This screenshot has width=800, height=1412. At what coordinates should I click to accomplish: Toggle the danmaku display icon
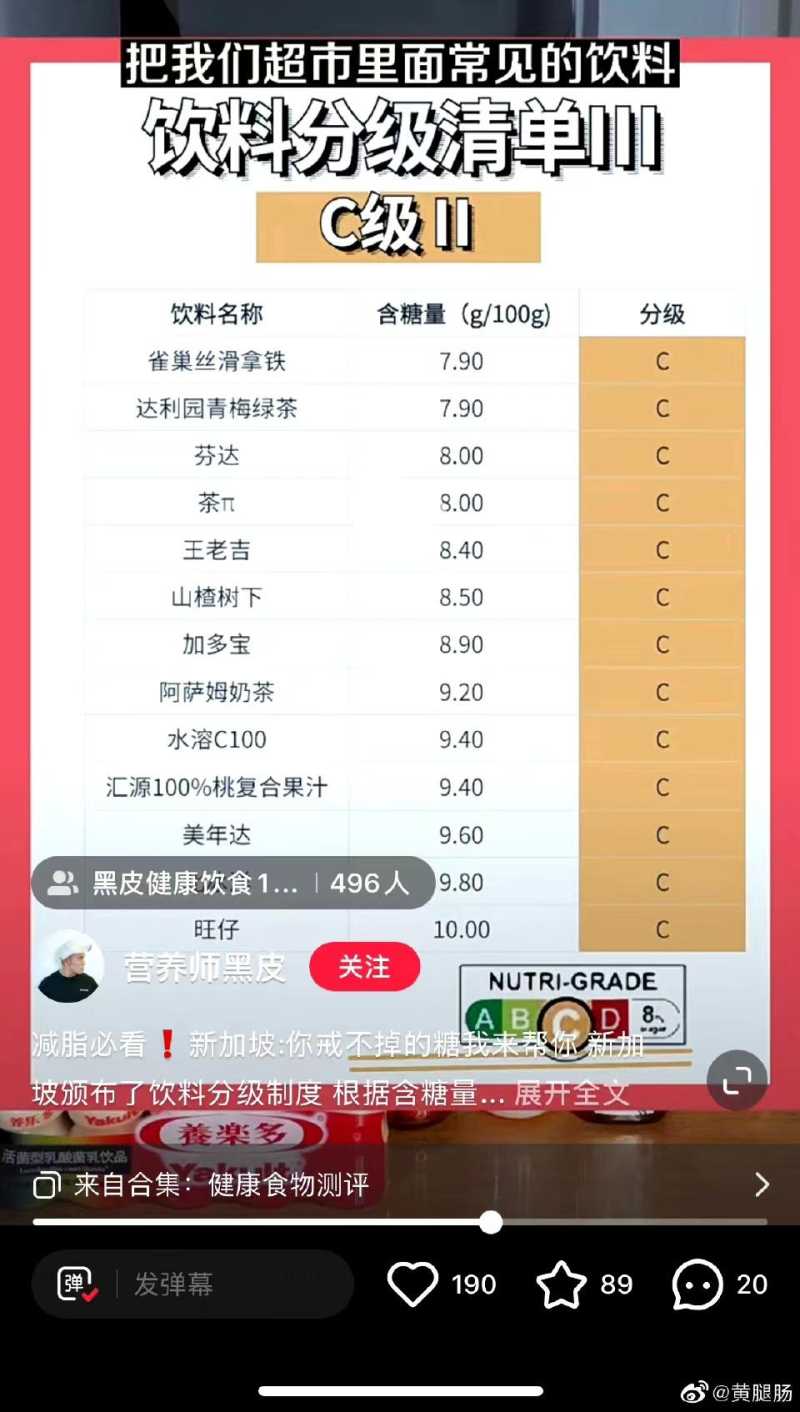tap(77, 1284)
